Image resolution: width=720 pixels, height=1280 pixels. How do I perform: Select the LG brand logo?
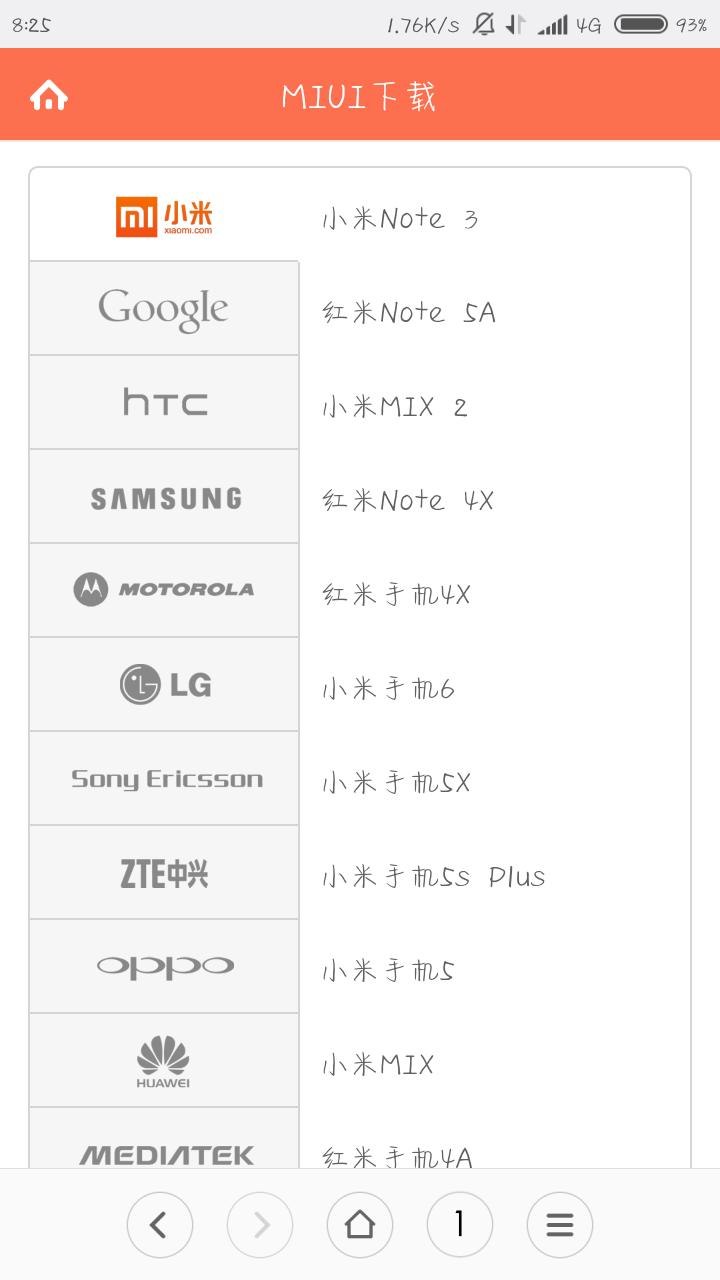163,684
